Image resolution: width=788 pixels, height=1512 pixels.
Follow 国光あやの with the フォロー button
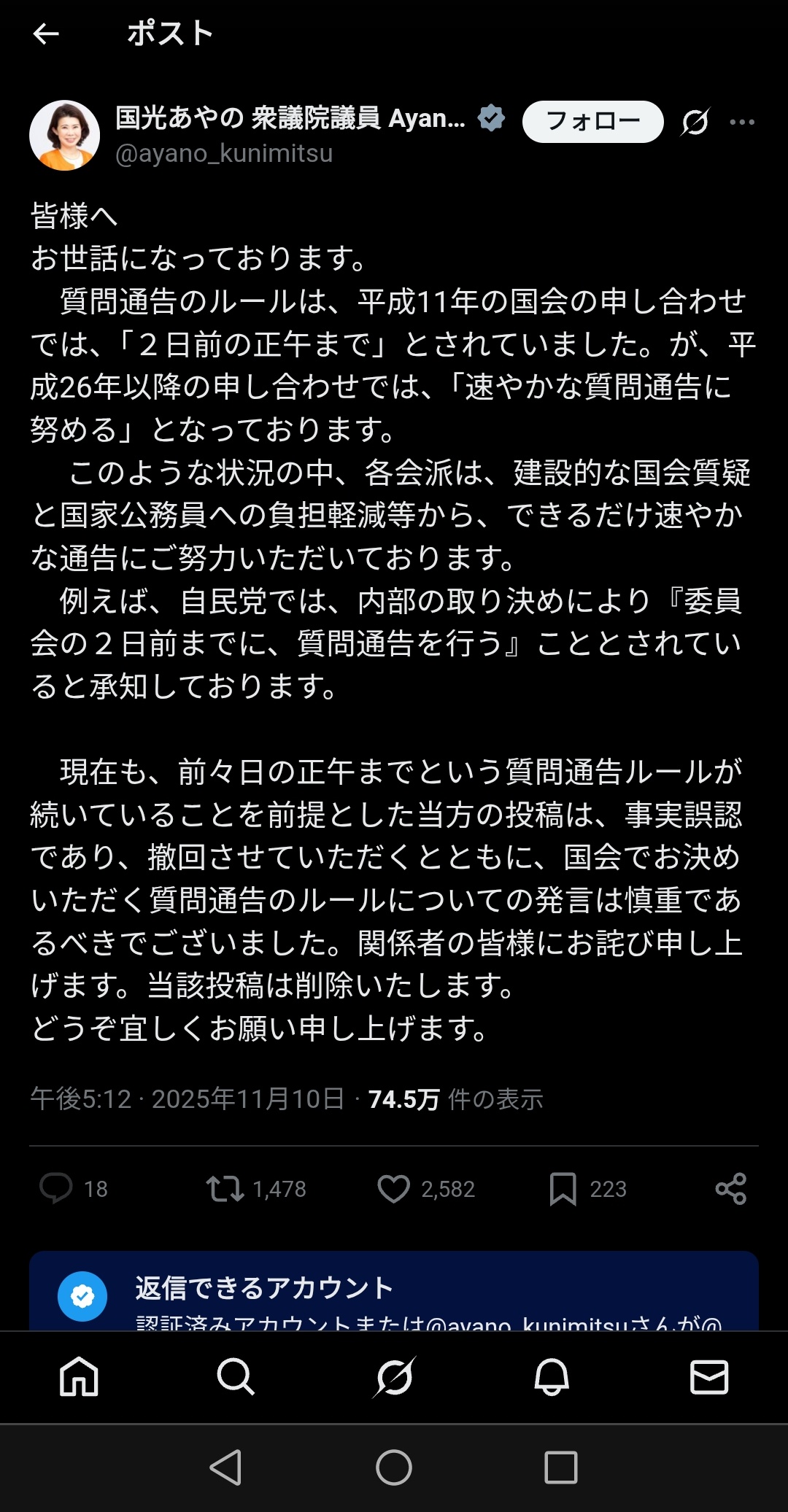[x=592, y=121]
